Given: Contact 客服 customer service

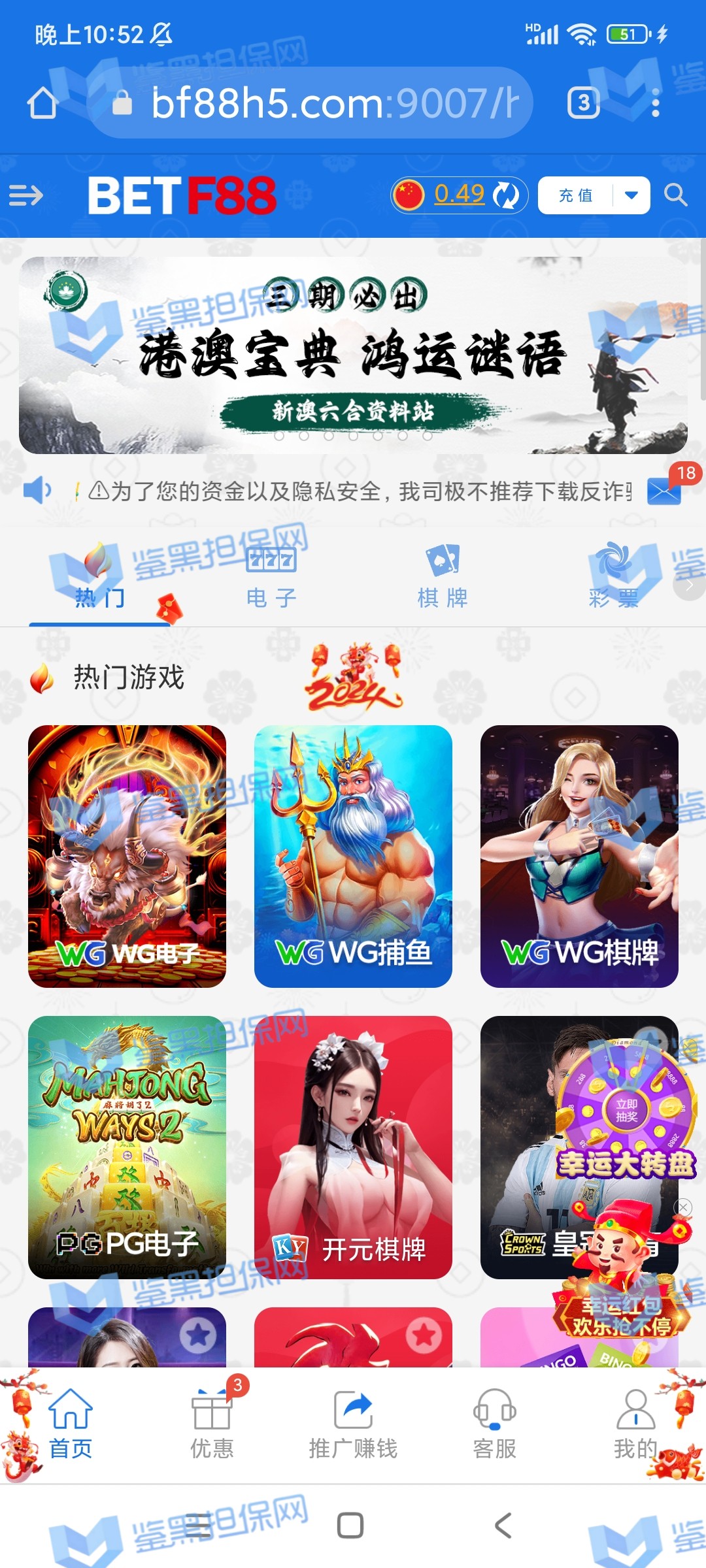Looking at the screenshot, I should [495, 1424].
